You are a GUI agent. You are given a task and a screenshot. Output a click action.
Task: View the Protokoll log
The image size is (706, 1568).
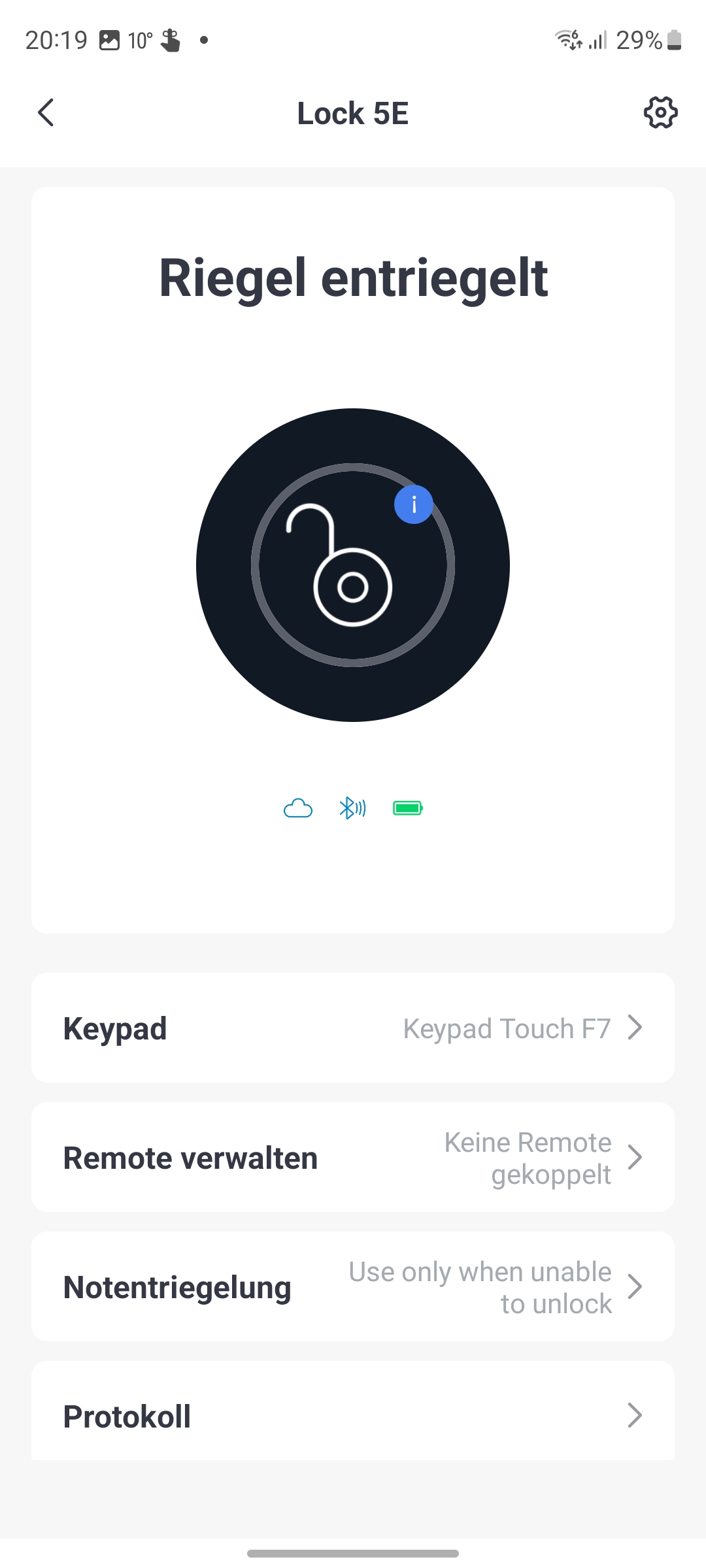coord(353,1415)
